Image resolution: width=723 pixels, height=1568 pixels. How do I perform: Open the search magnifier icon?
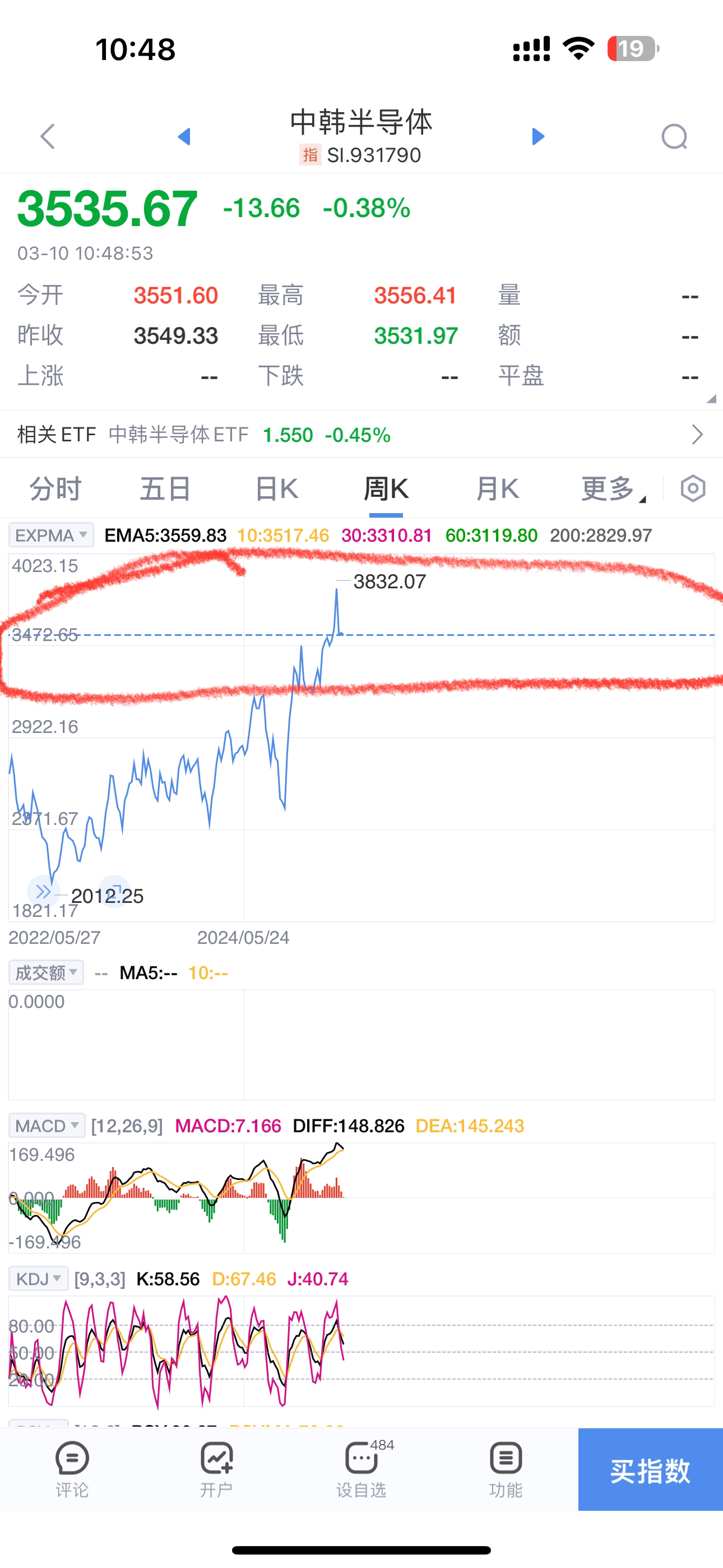(674, 136)
